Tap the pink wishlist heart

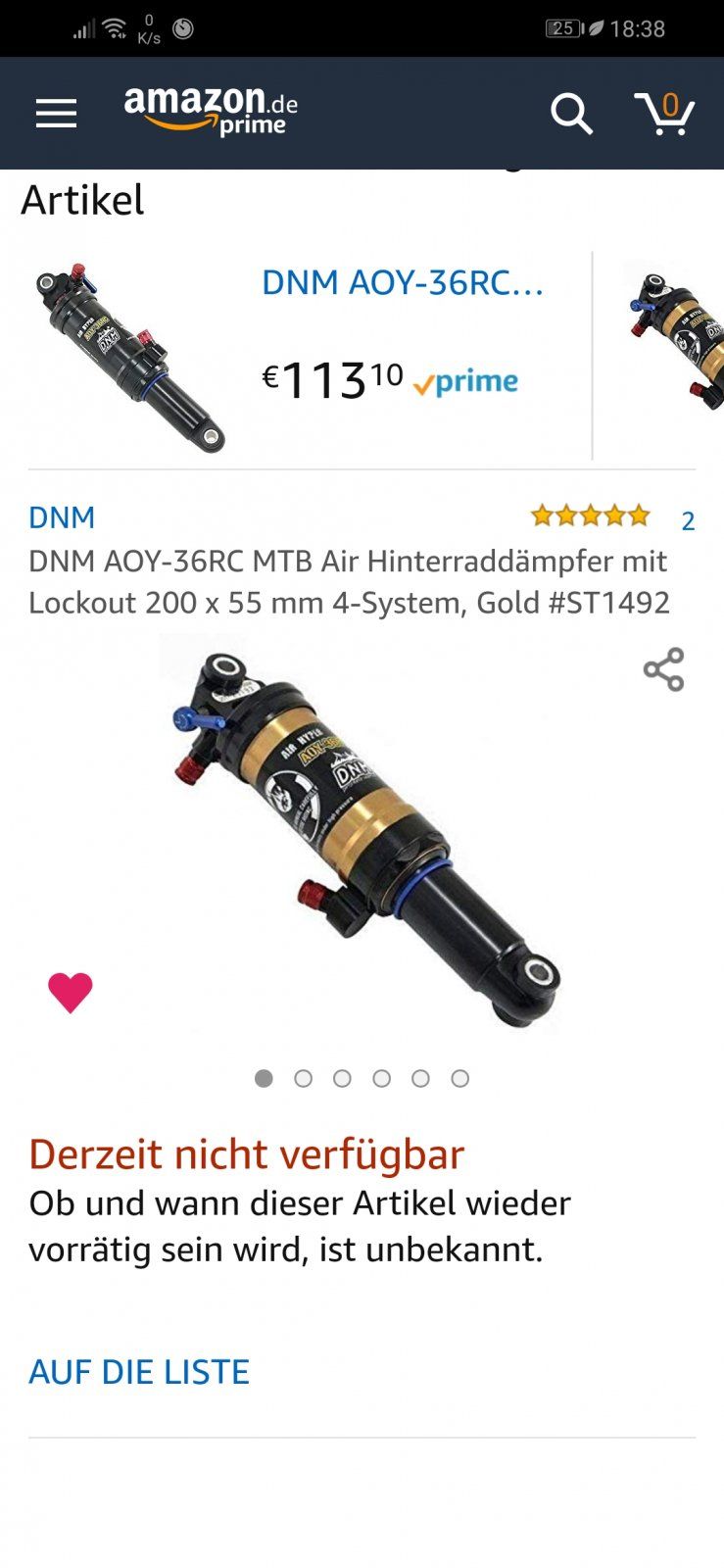(x=71, y=992)
